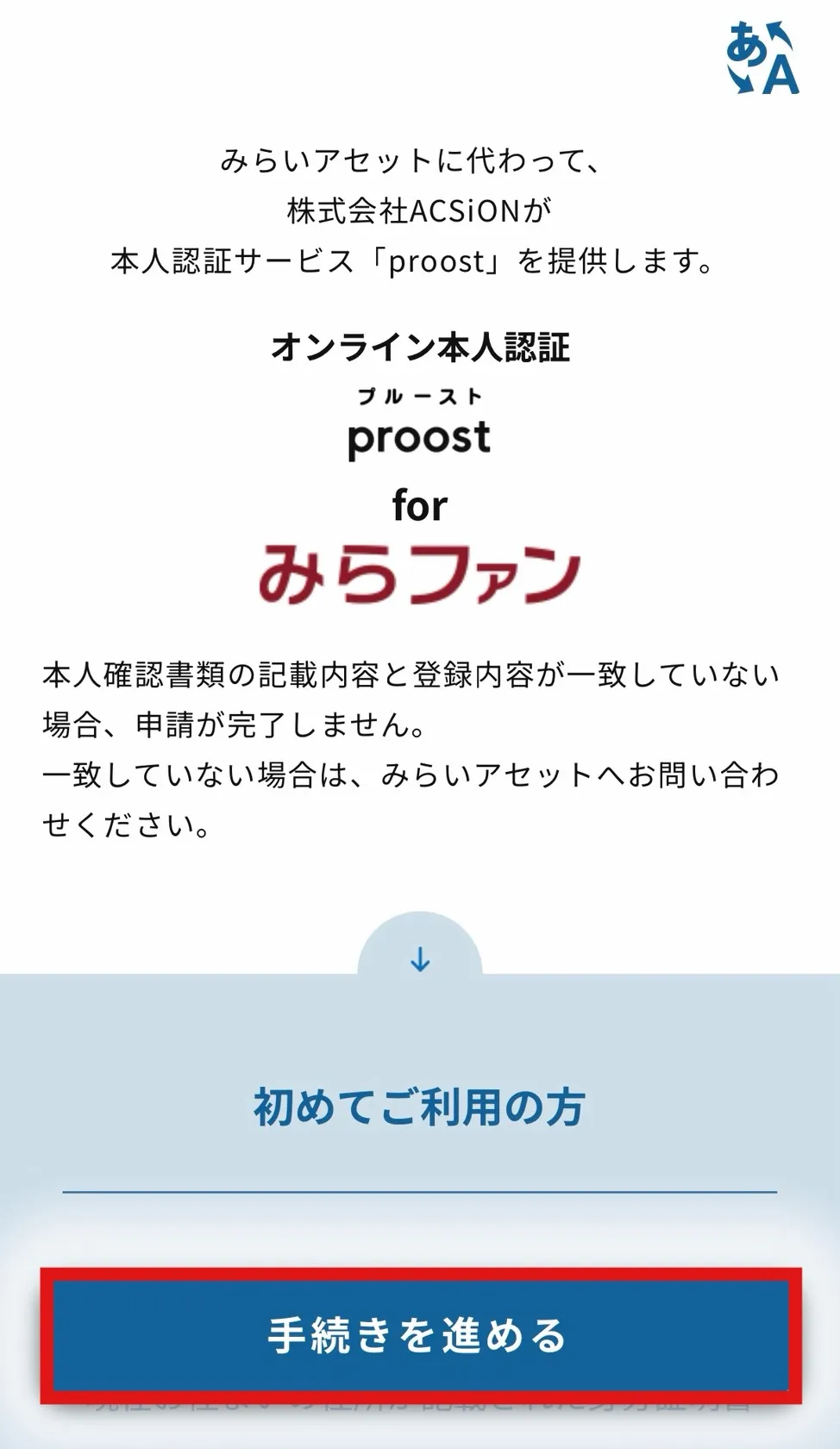840x1449 pixels.
Task: Tap the down arrow circle
Action: pyautogui.click(x=420, y=957)
